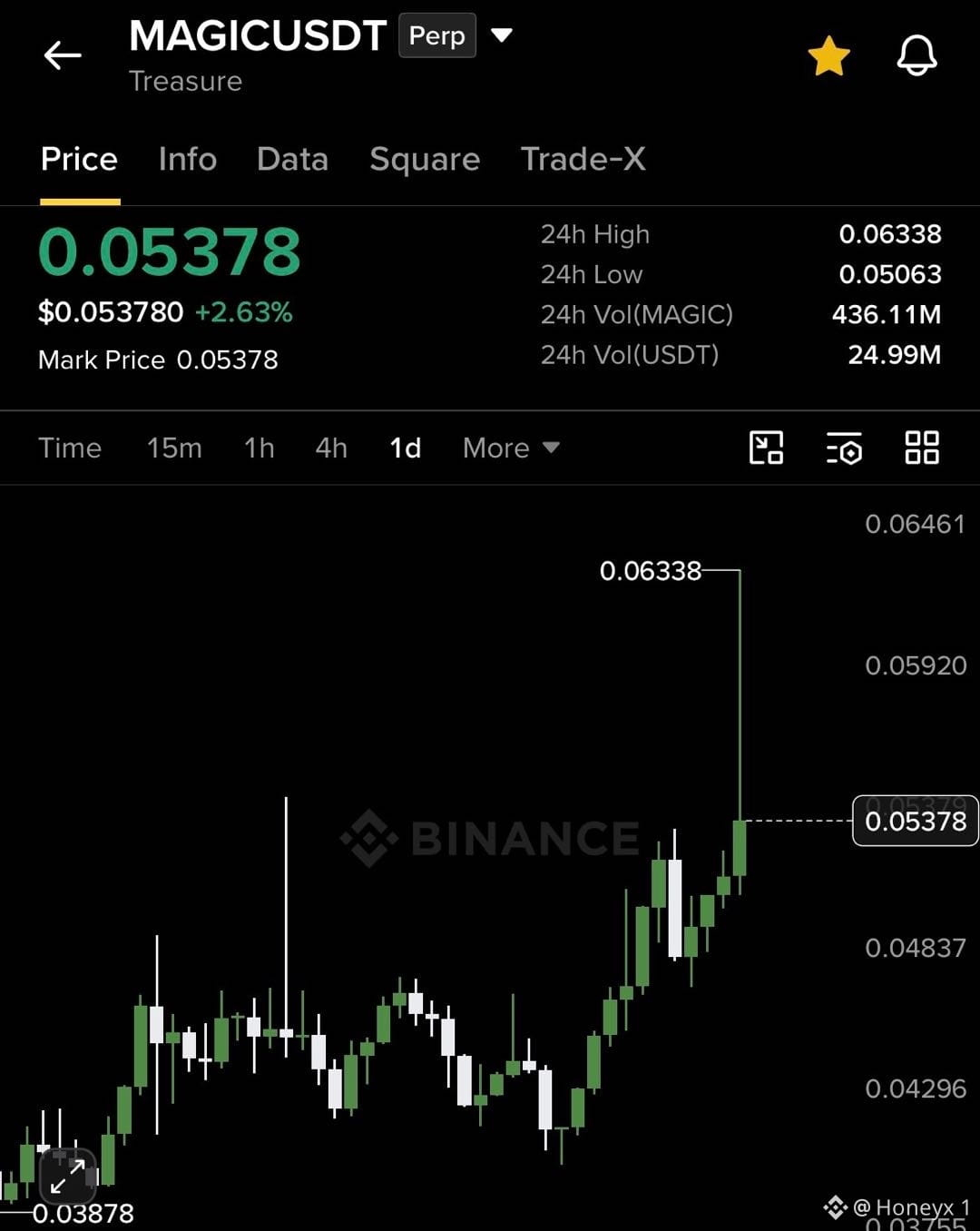Switch to the Info tab
This screenshot has height=1231, width=980.
coord(188,159)
